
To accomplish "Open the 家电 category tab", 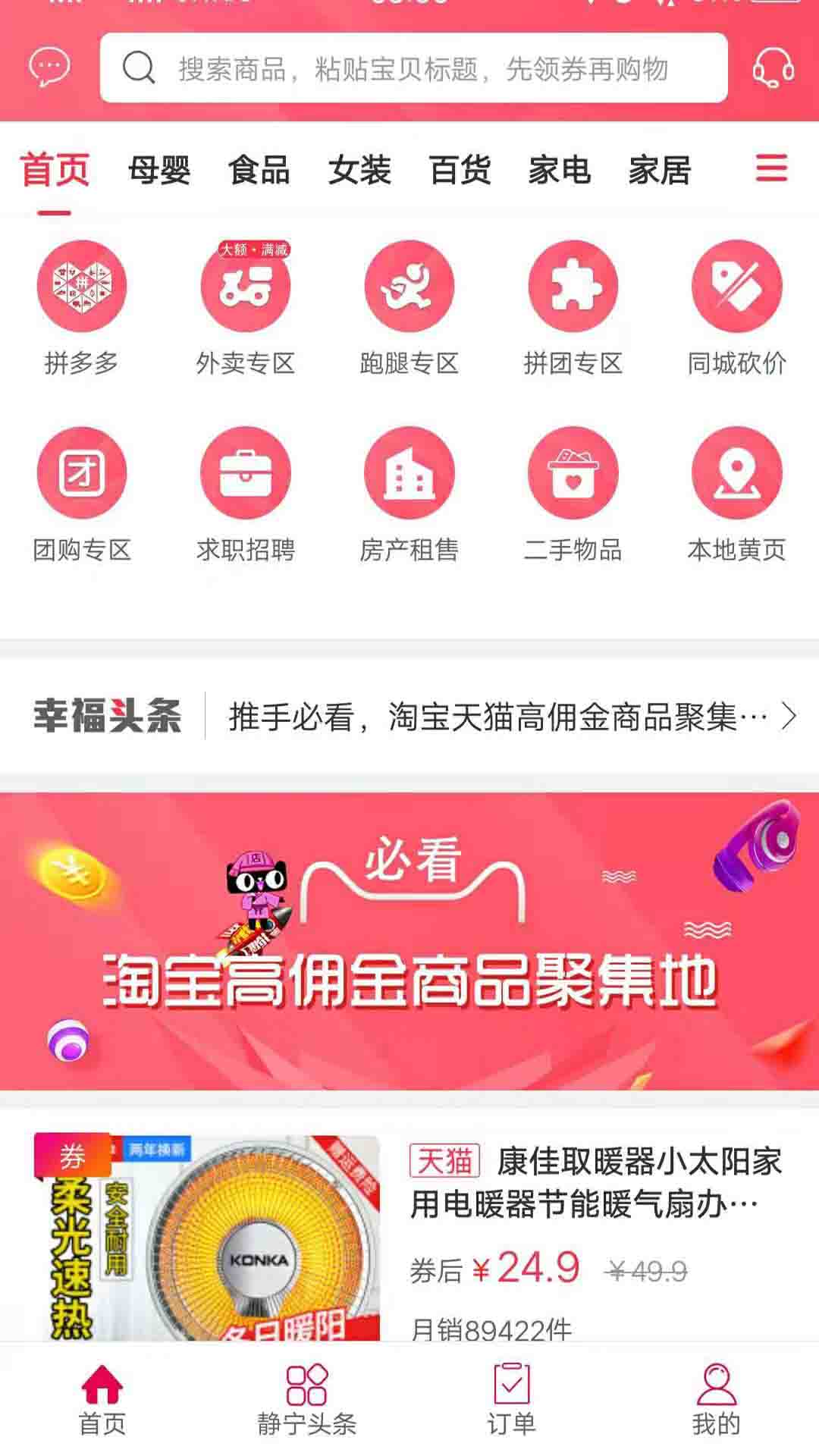I will click(x=560, y=170).
